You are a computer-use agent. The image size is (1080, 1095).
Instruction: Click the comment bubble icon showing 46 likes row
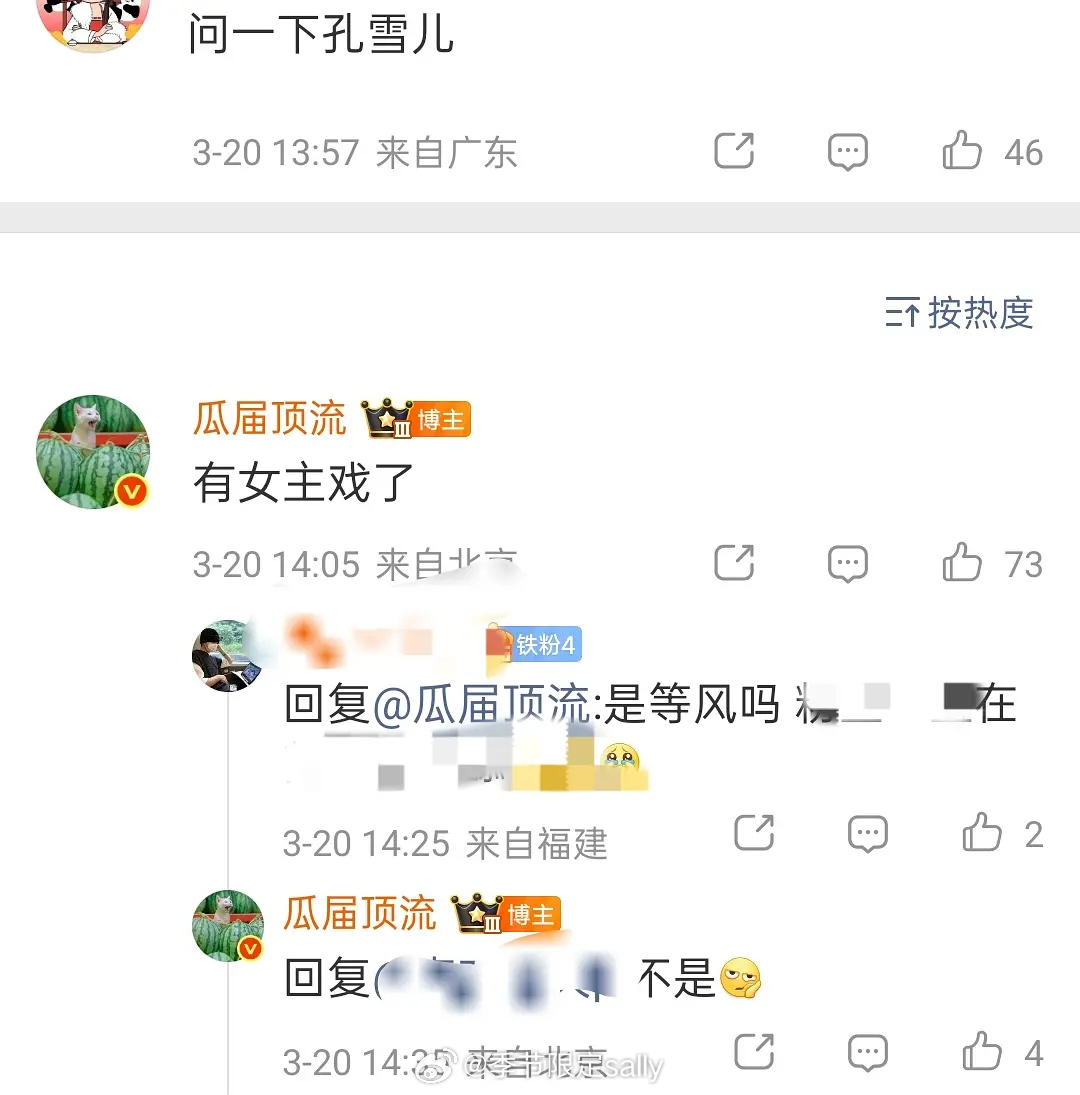846,151
